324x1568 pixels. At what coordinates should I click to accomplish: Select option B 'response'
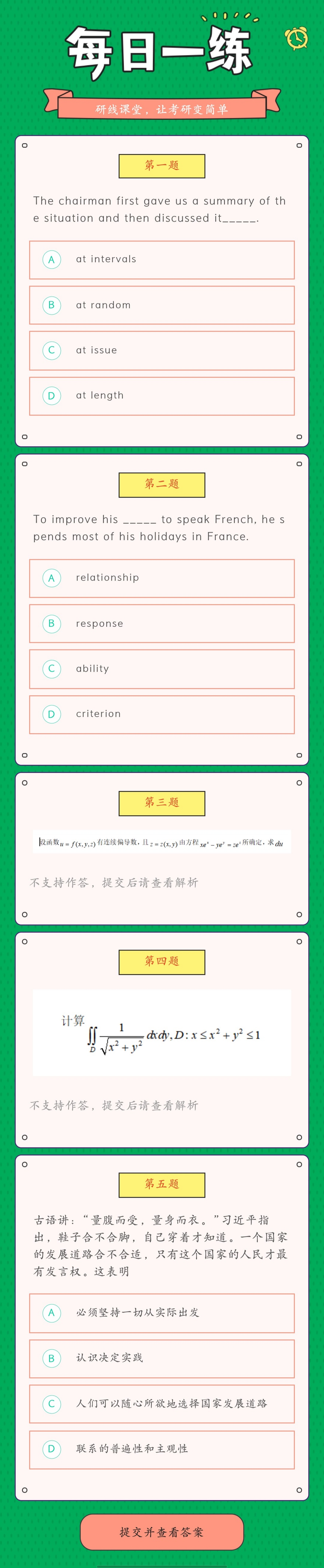tap(161, 623)
